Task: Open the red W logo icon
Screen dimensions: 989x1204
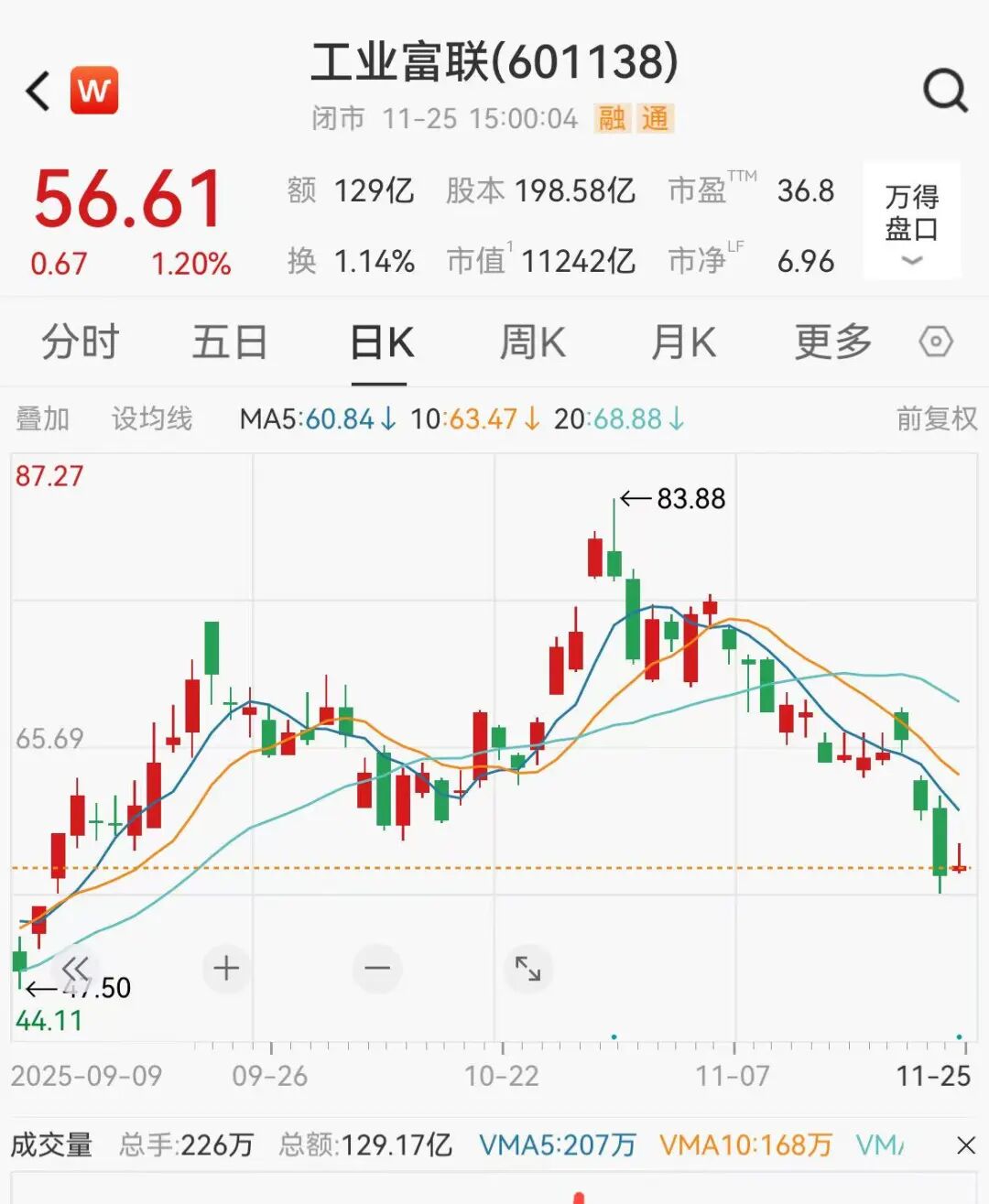Action: (x=93, y=91)
